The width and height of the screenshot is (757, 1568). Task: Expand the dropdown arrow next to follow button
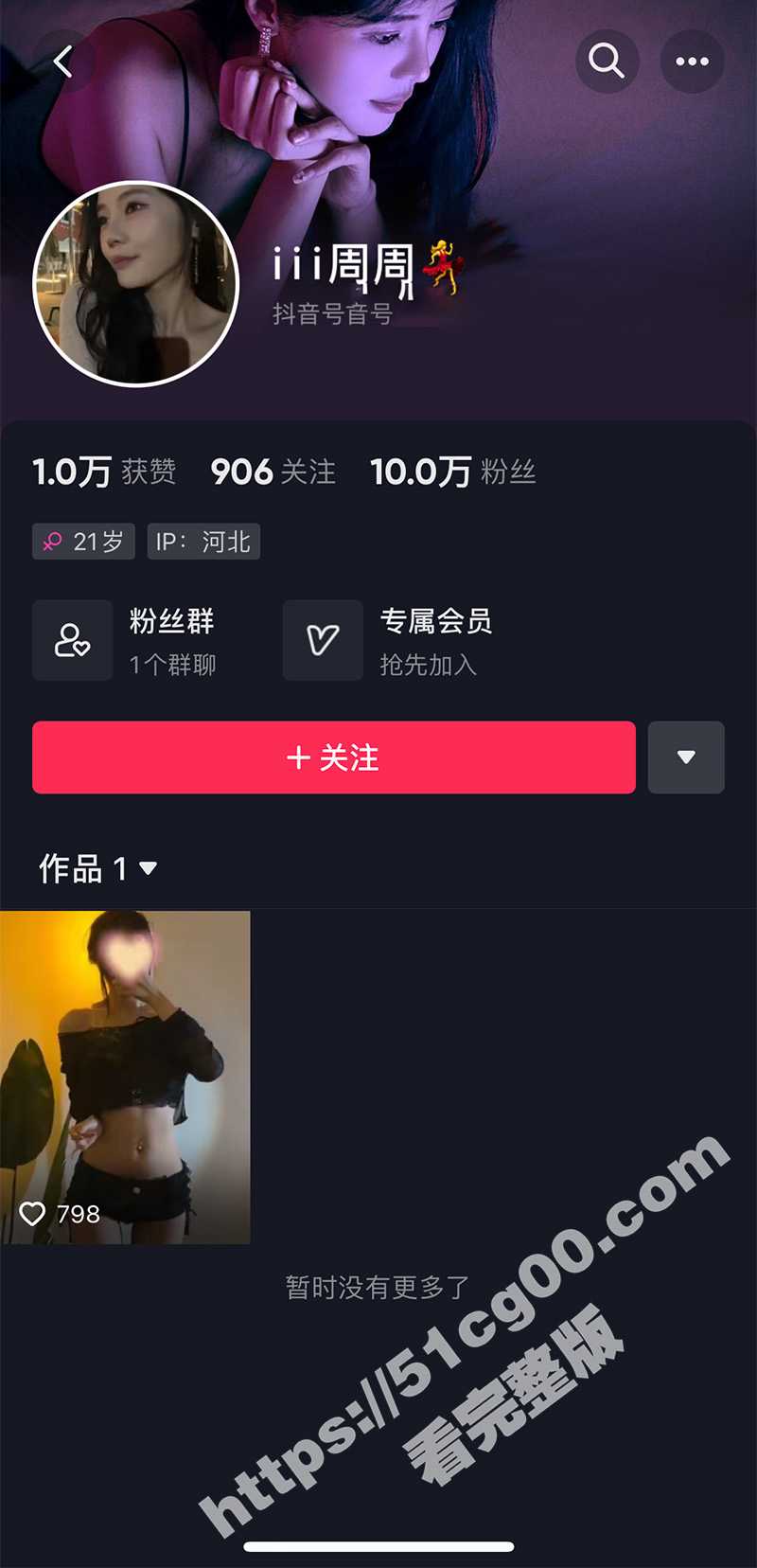click(686, 757)
